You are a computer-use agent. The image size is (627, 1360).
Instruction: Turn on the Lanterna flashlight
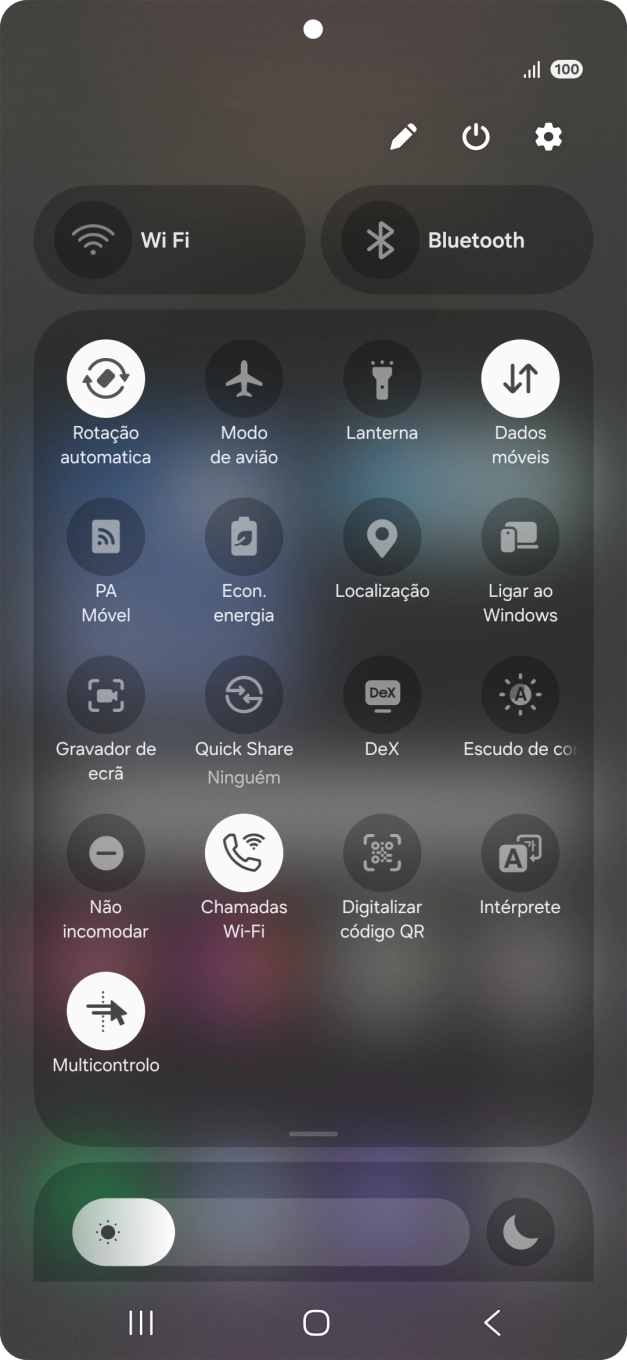(x=382, y=379)
